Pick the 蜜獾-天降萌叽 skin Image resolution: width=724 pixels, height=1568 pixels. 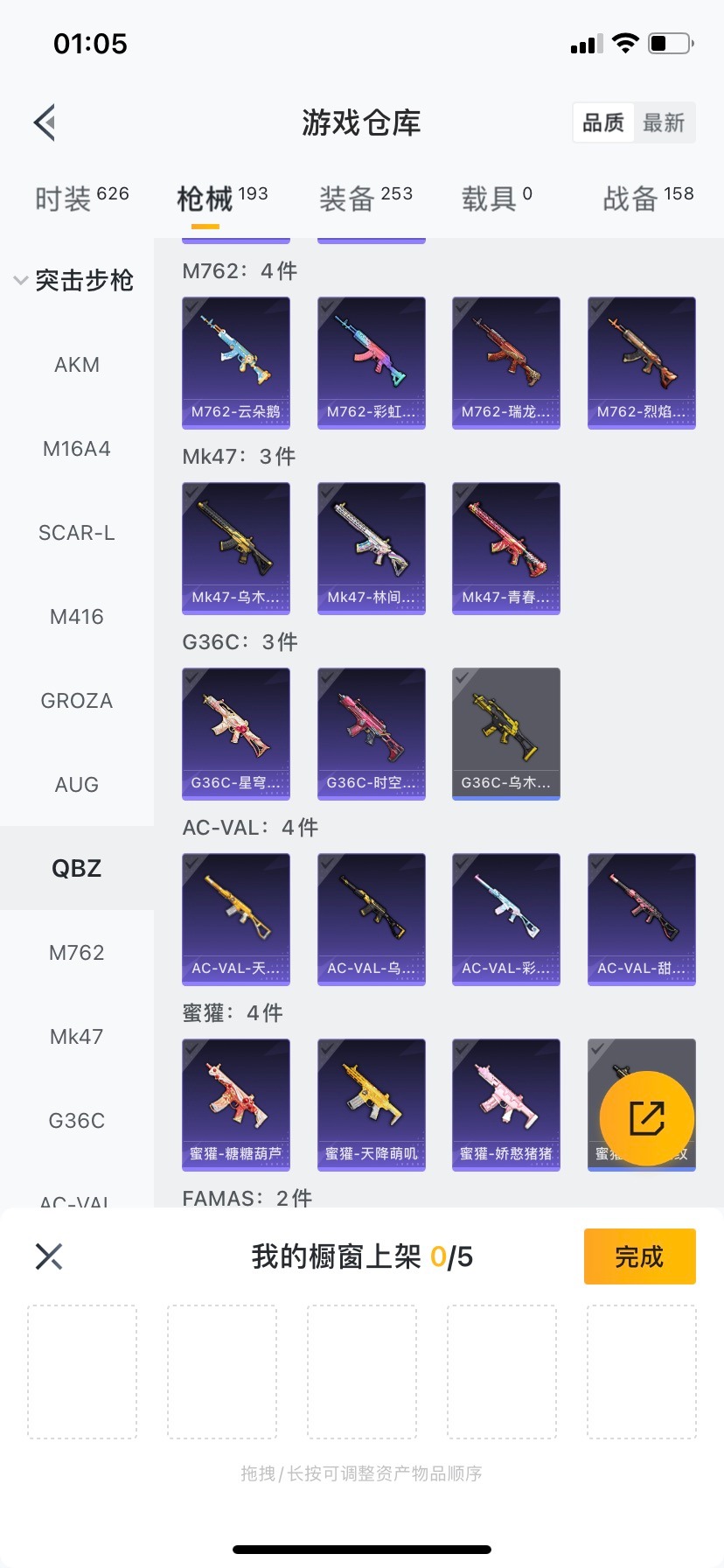click(372, 1104)
